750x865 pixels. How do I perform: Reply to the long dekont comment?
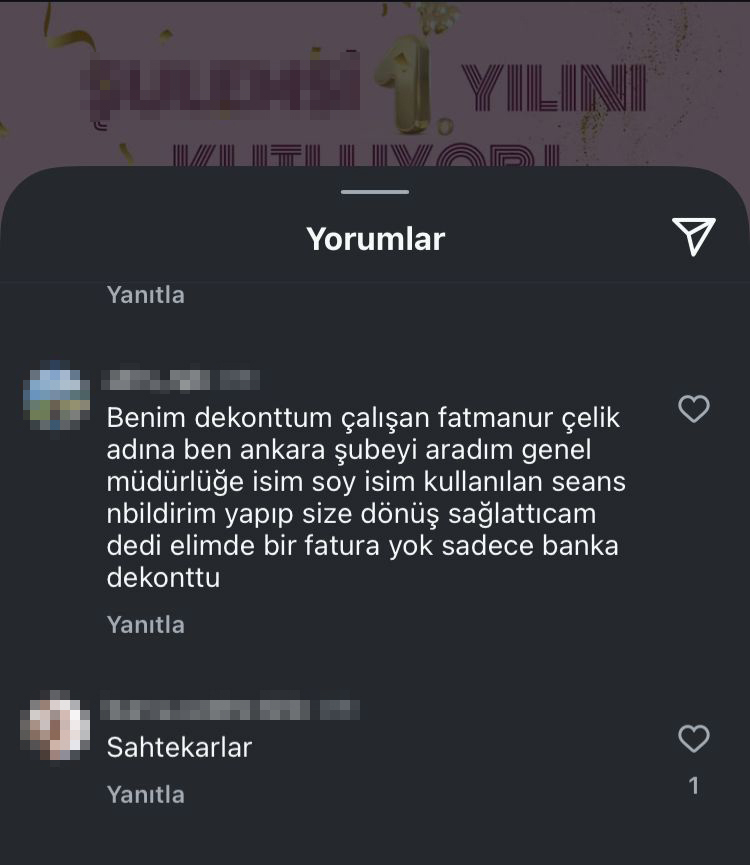pos(146,624)
